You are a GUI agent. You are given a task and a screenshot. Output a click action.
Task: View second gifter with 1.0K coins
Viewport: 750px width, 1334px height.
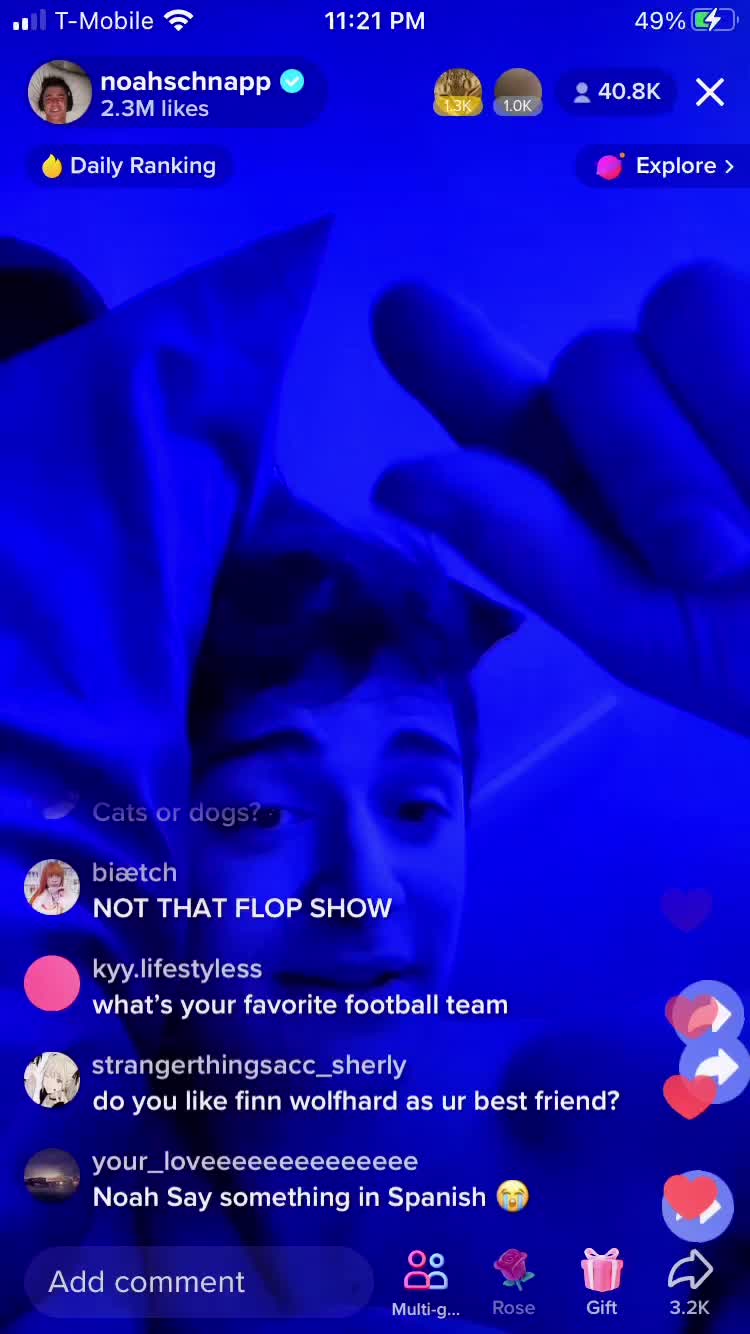click(x=517, y=92)
